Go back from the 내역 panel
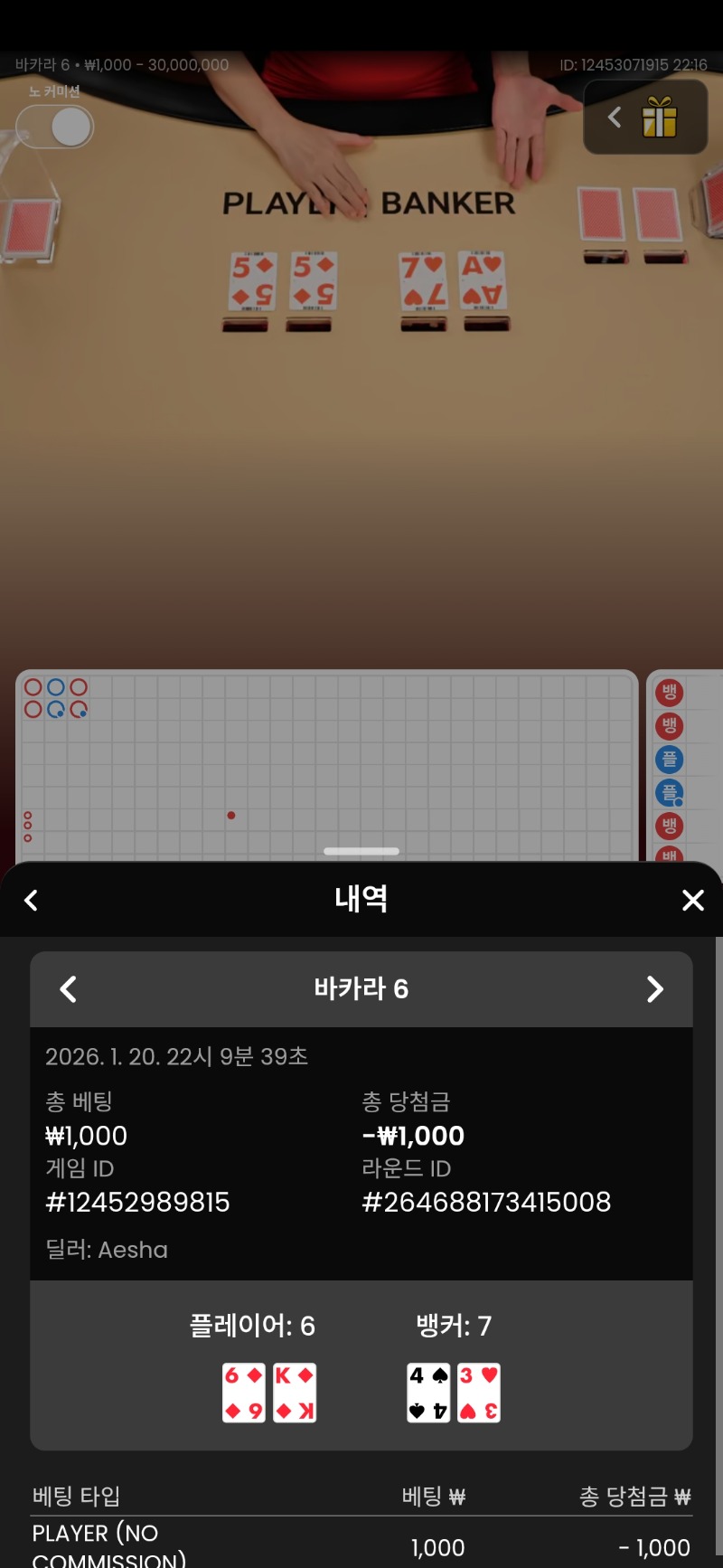Image resolution: width=723 pixels, height=1568 pixels. (32, 900)
